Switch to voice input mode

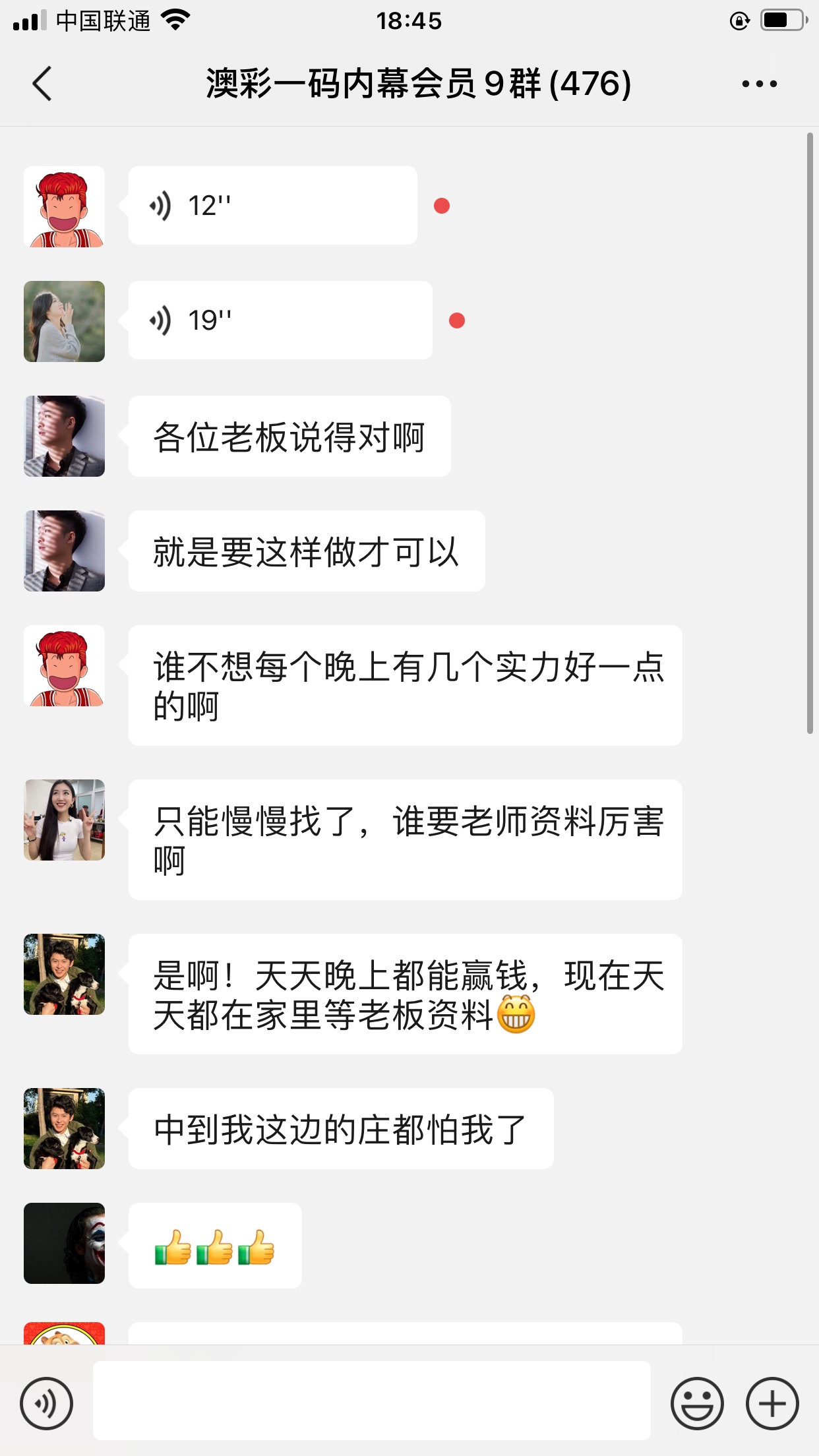click(46, 1403)
